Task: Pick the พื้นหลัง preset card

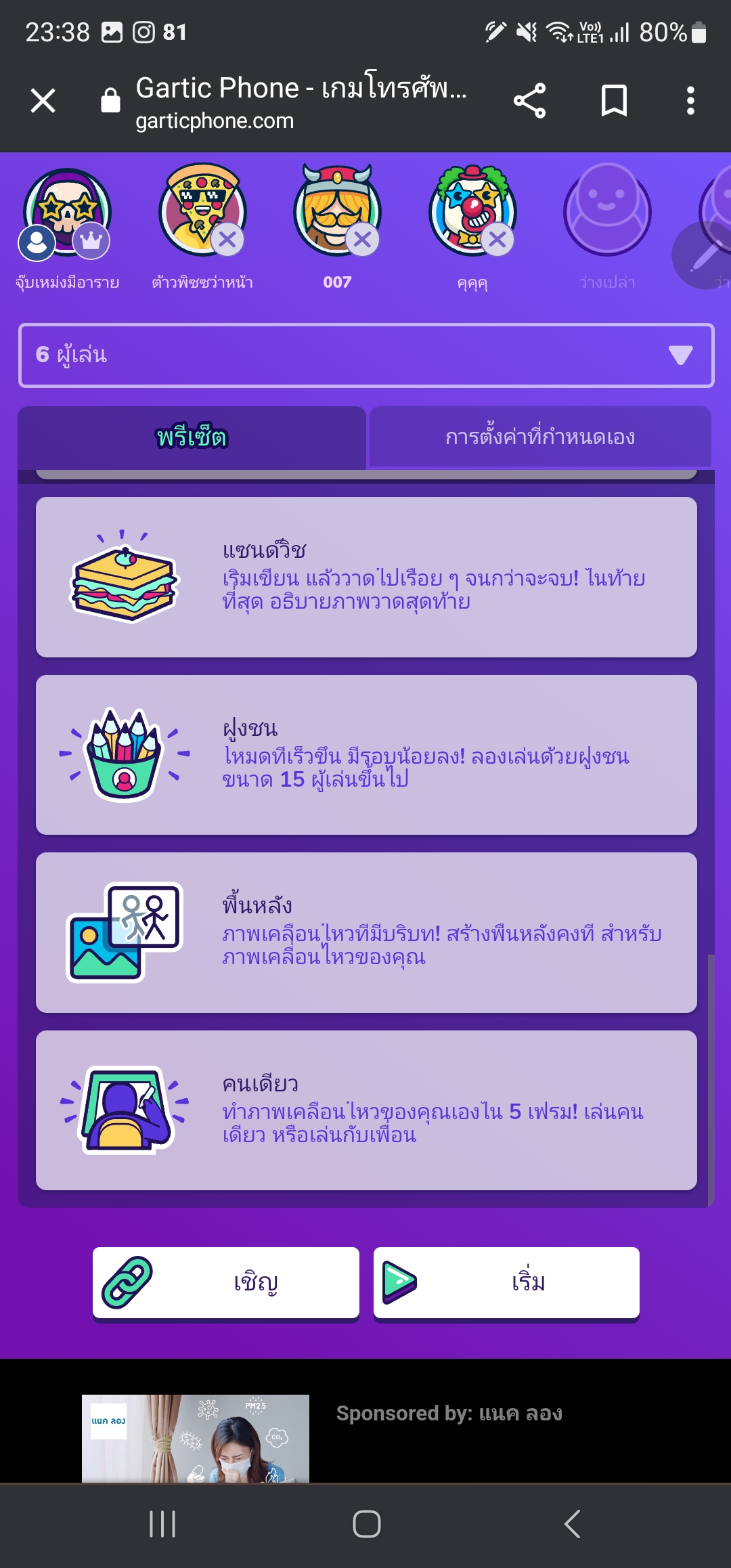Action: point(365,932)
